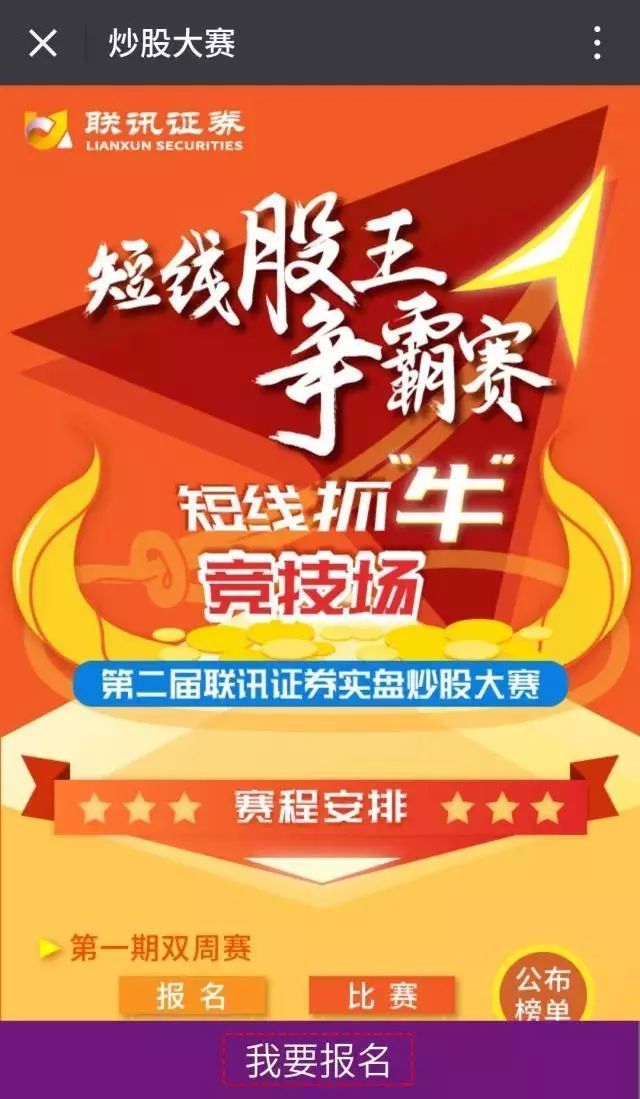Open the three-dot overflow menu
Viewport: 640px width, 1099px height.
[597, 43]
